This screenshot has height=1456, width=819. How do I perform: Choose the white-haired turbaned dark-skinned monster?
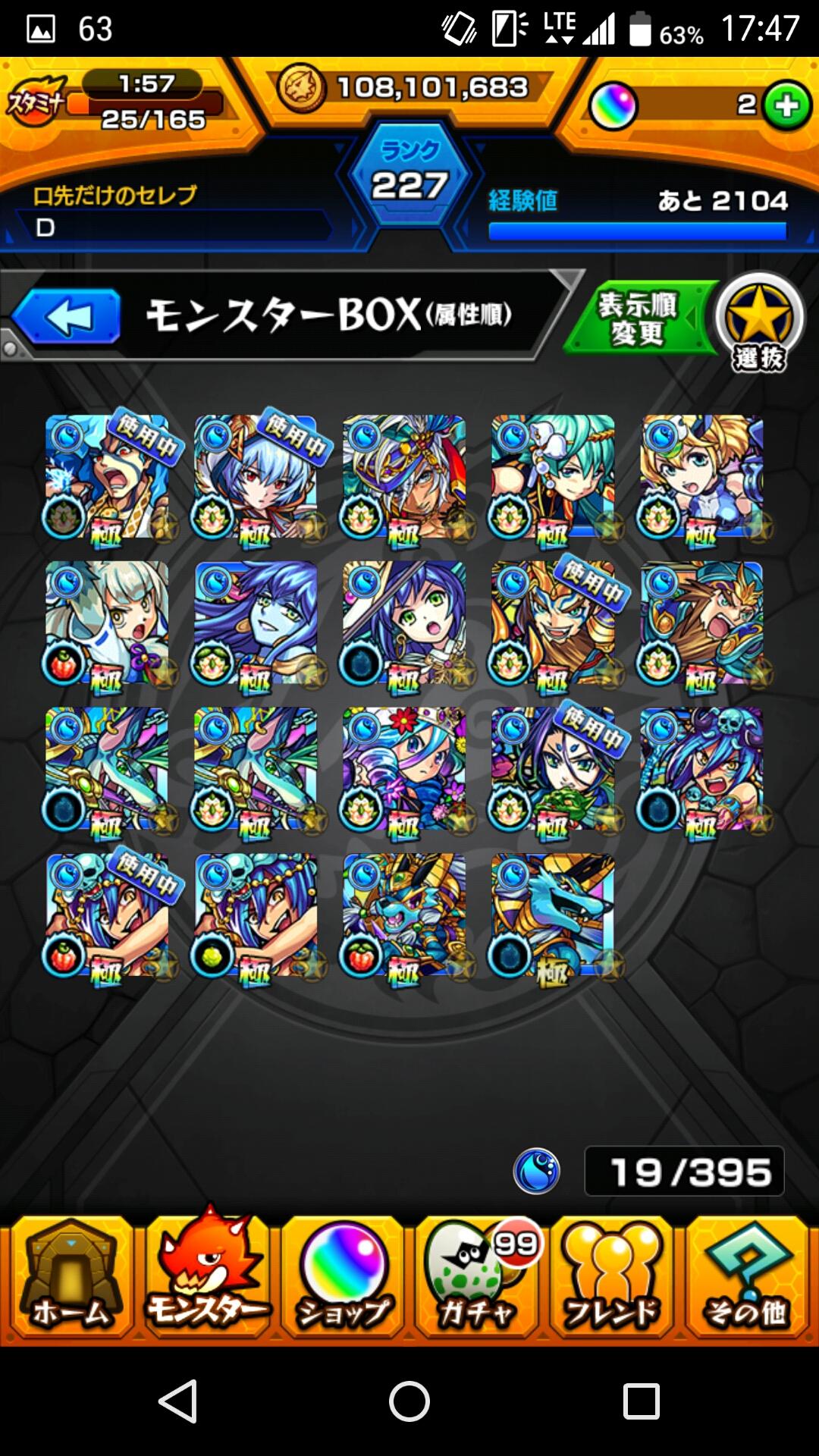tap(404, 477)
